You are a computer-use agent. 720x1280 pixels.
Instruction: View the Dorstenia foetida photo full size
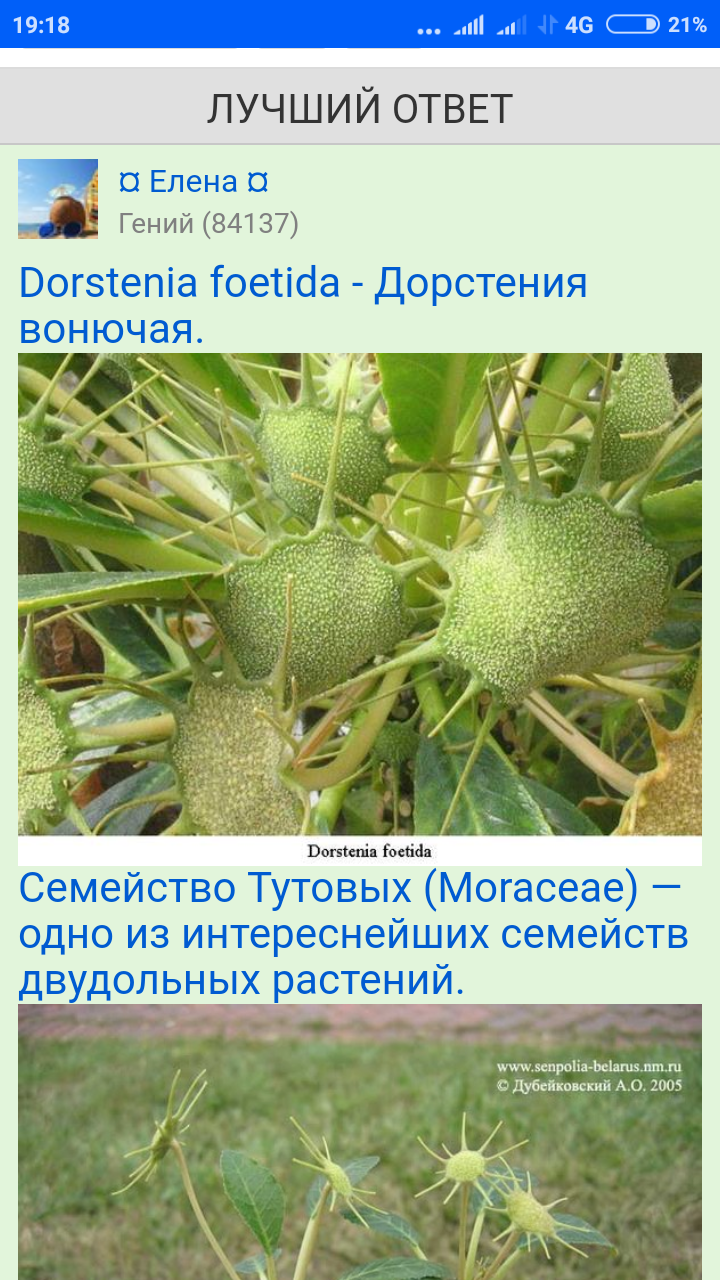360,609
